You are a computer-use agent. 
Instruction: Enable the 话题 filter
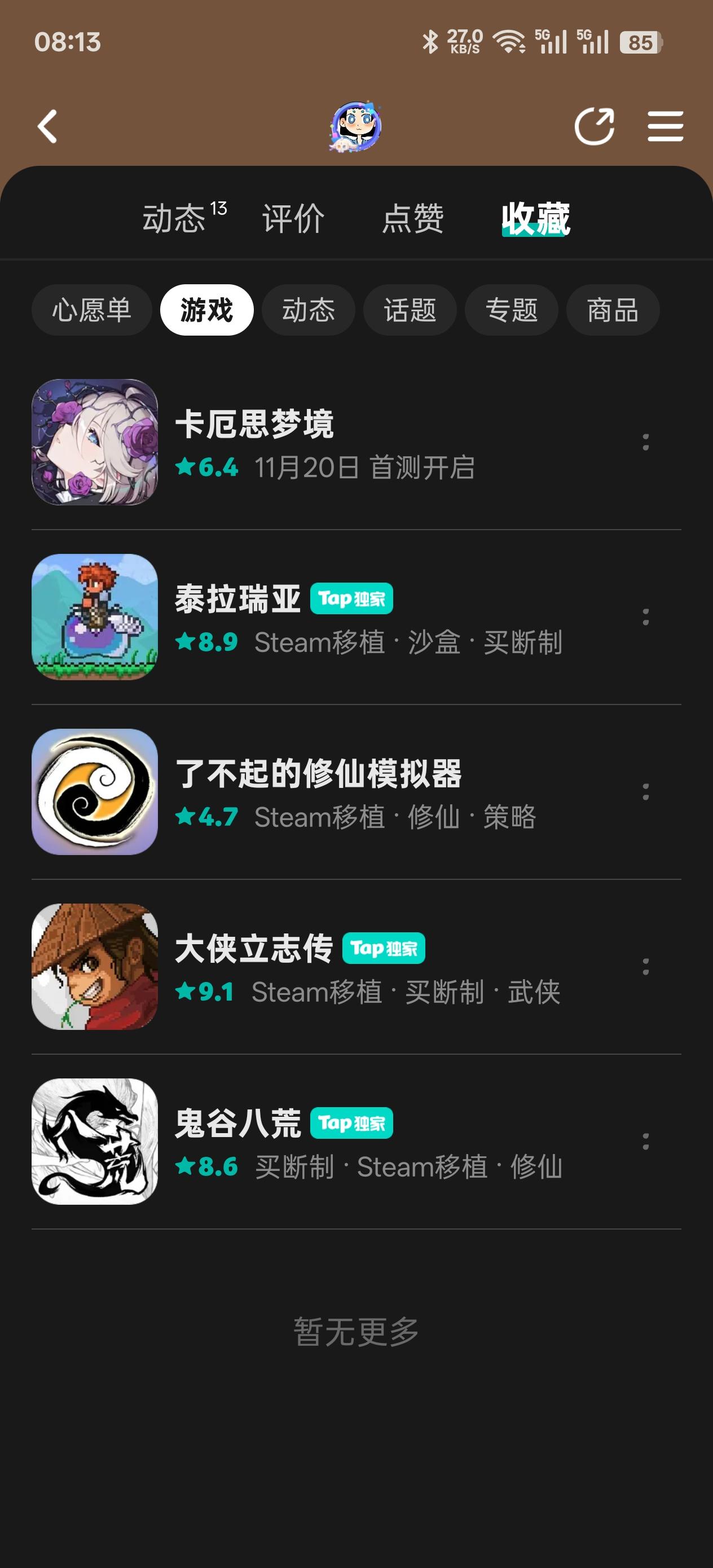coord(409,310)
